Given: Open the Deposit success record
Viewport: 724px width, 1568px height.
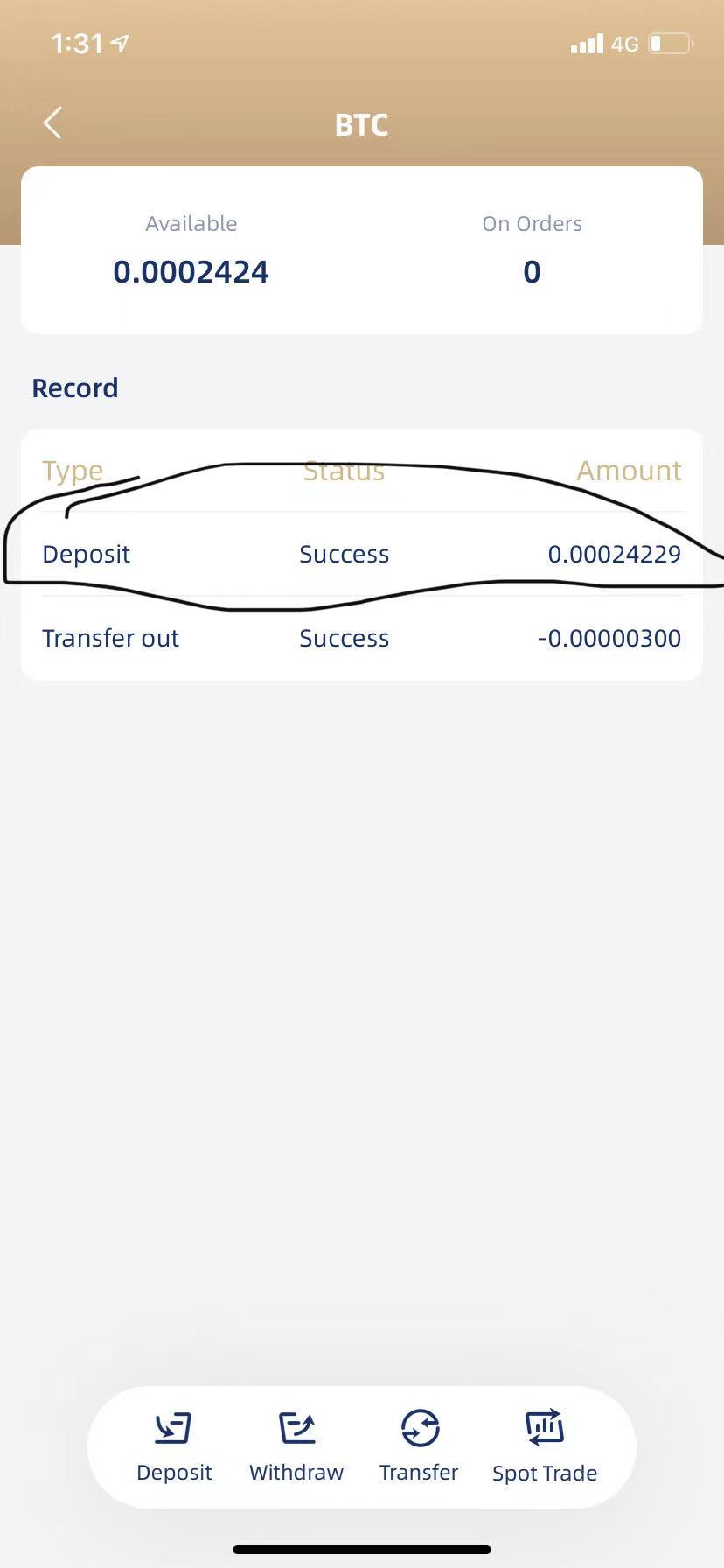Looking at the screenshot, I should 361,554.
